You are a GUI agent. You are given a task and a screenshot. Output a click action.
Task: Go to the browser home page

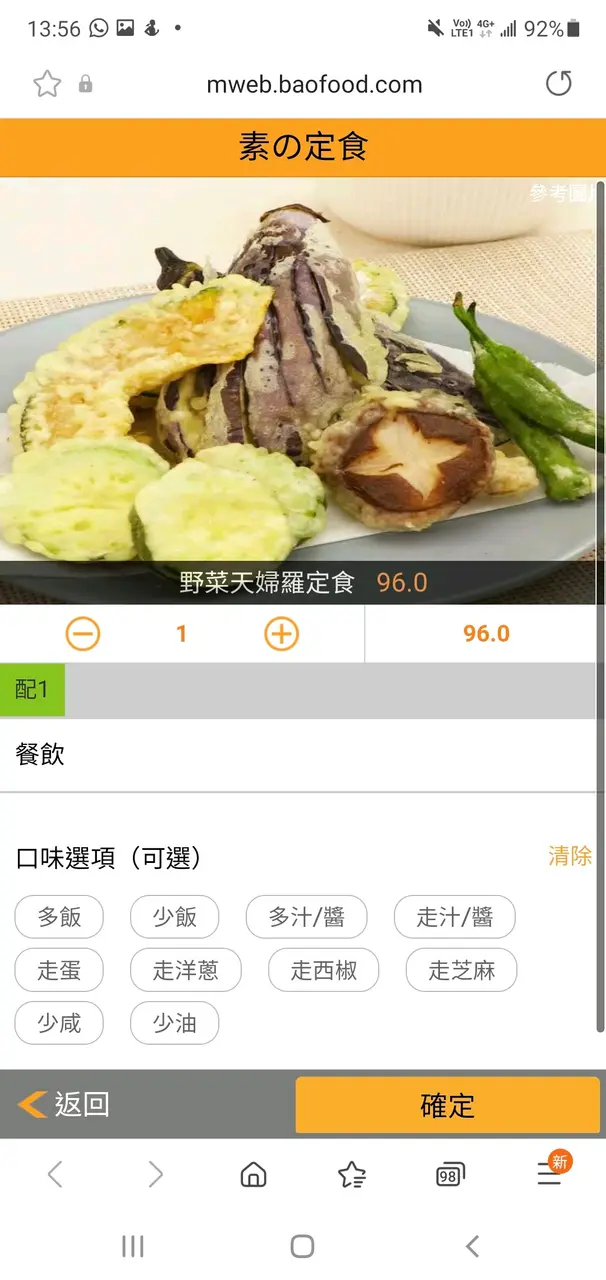[254, 1175]
